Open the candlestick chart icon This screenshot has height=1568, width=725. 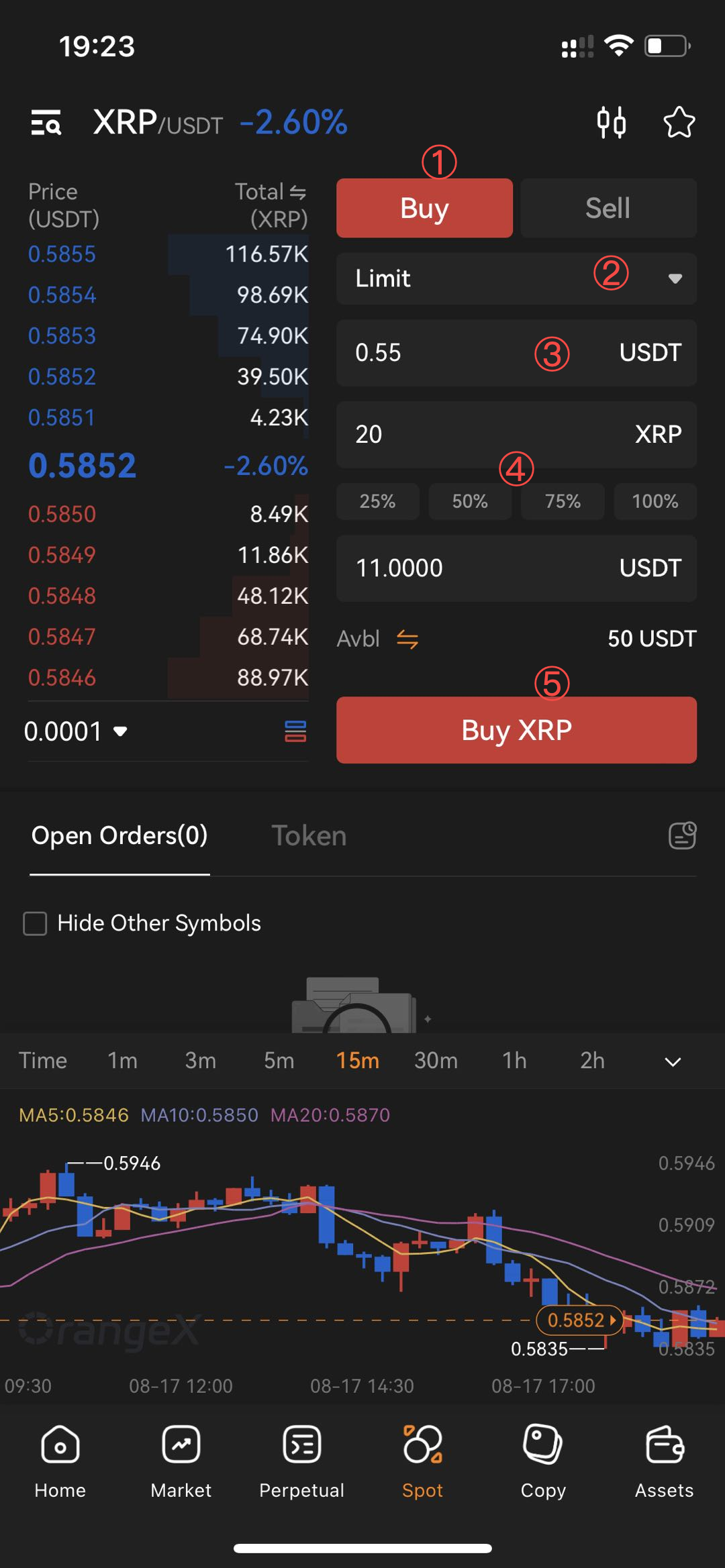point(612,123)
